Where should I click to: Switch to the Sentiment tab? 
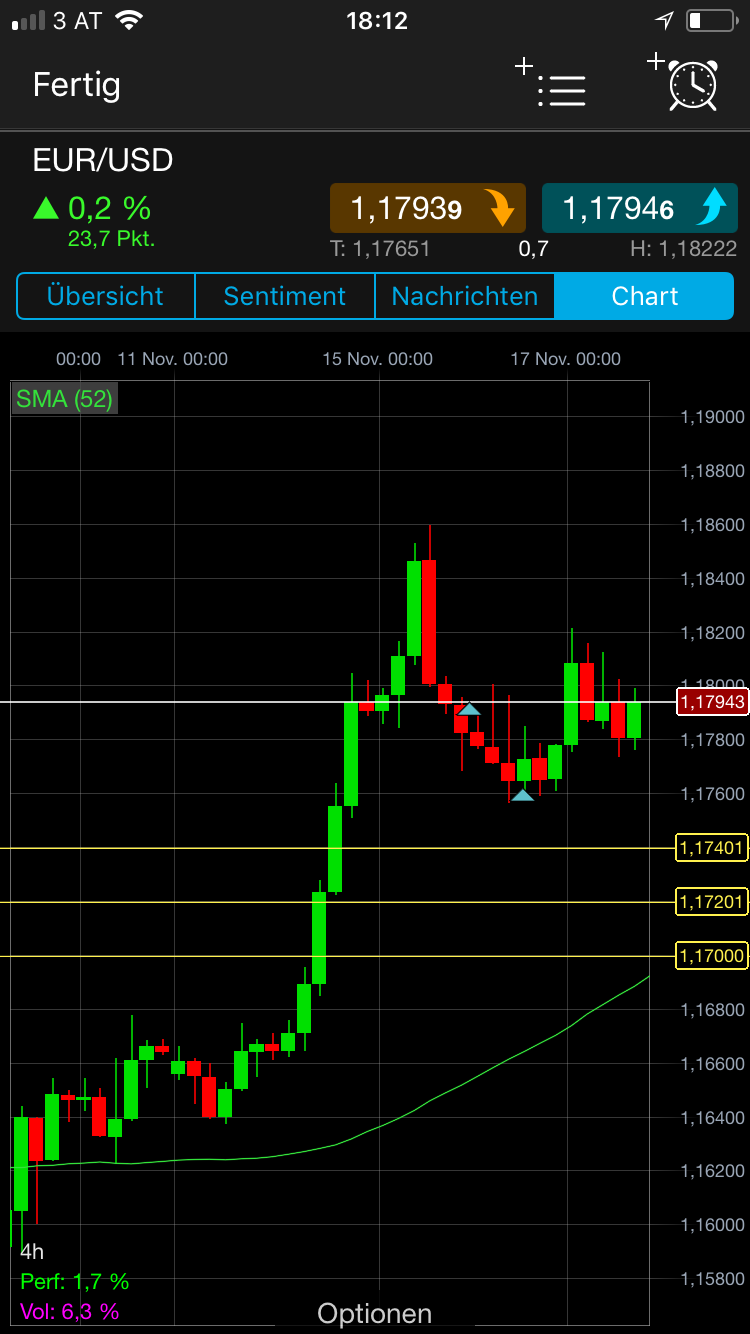(284, 296)
